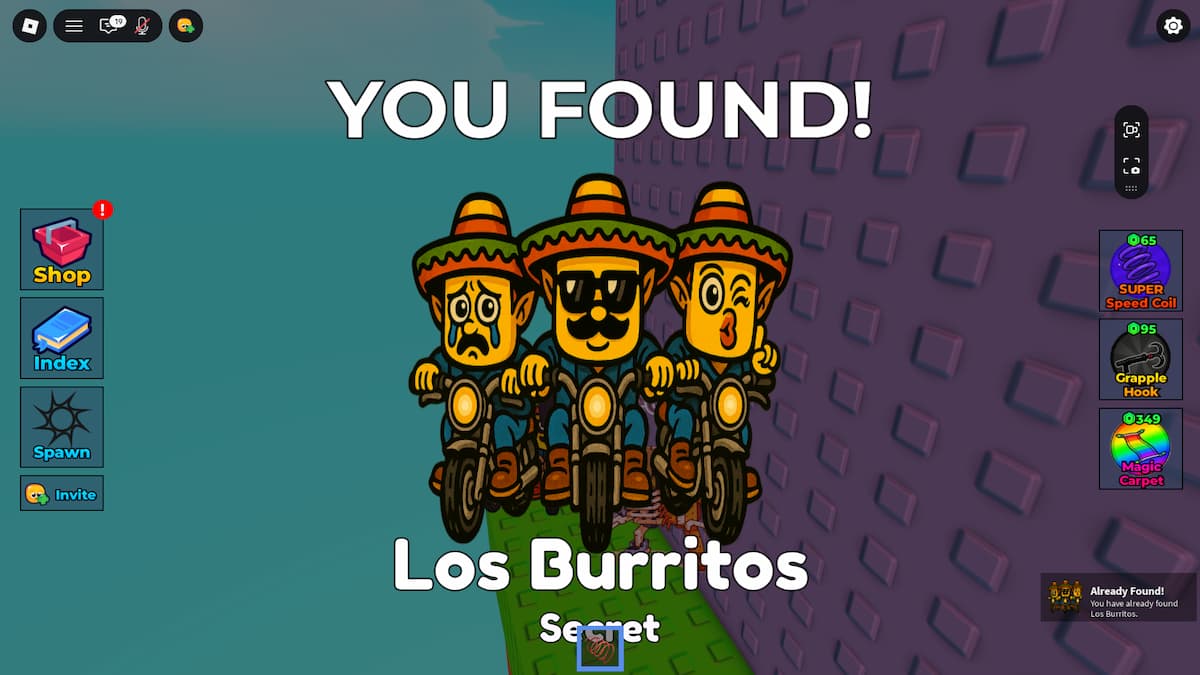Open the Already Found notification
Viewport: 1200px width, 675px height.
coord(1118,597)
